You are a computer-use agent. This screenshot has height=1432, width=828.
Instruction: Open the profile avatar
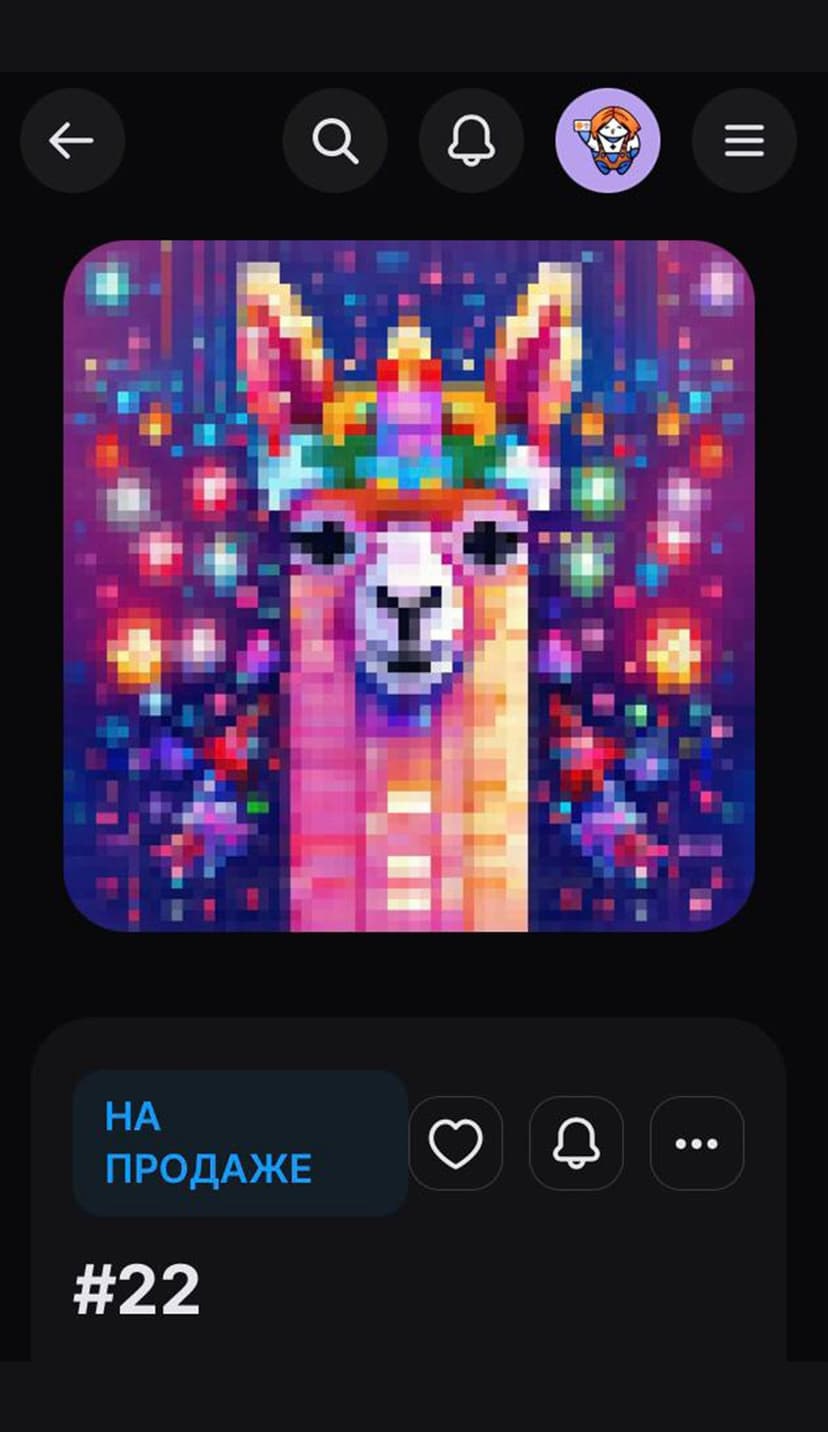607,141
